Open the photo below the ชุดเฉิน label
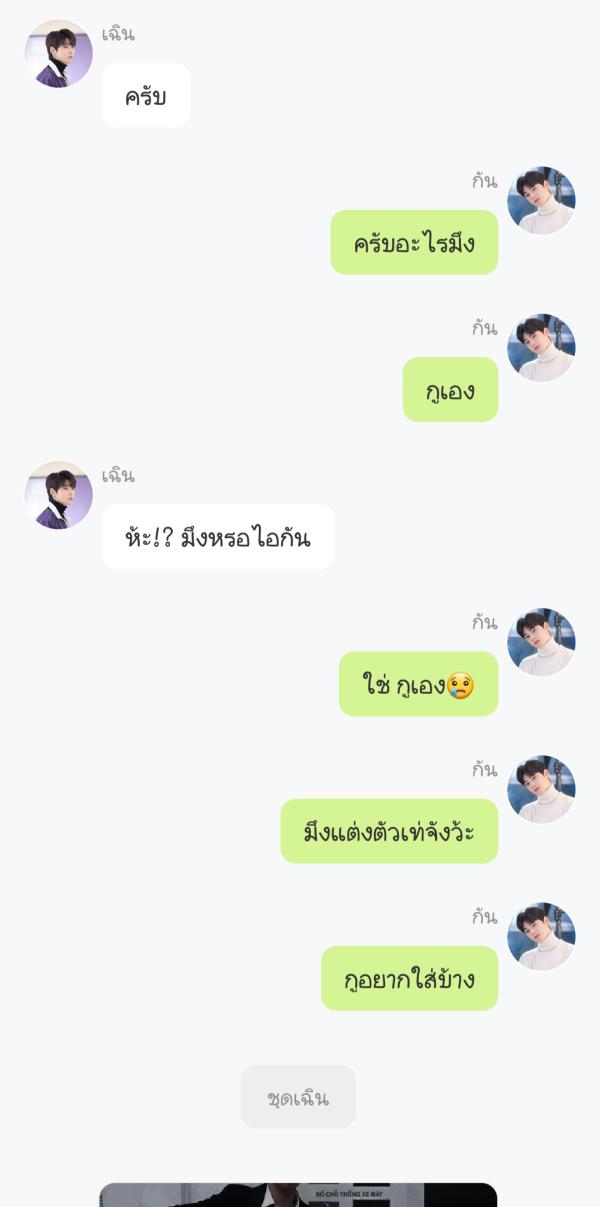Screen dimensions: 600x1207 [298, 1195]
